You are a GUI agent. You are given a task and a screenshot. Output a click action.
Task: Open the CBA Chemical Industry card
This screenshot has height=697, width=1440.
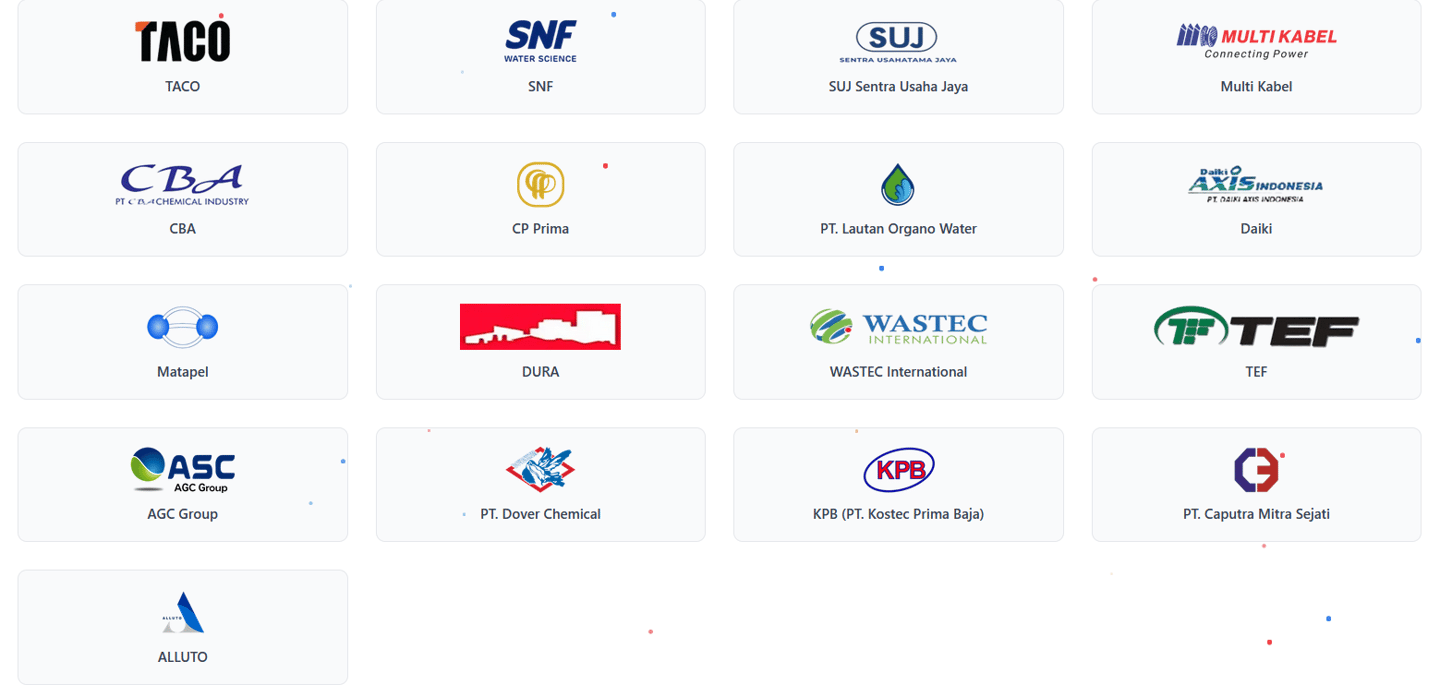coord(182,199)
